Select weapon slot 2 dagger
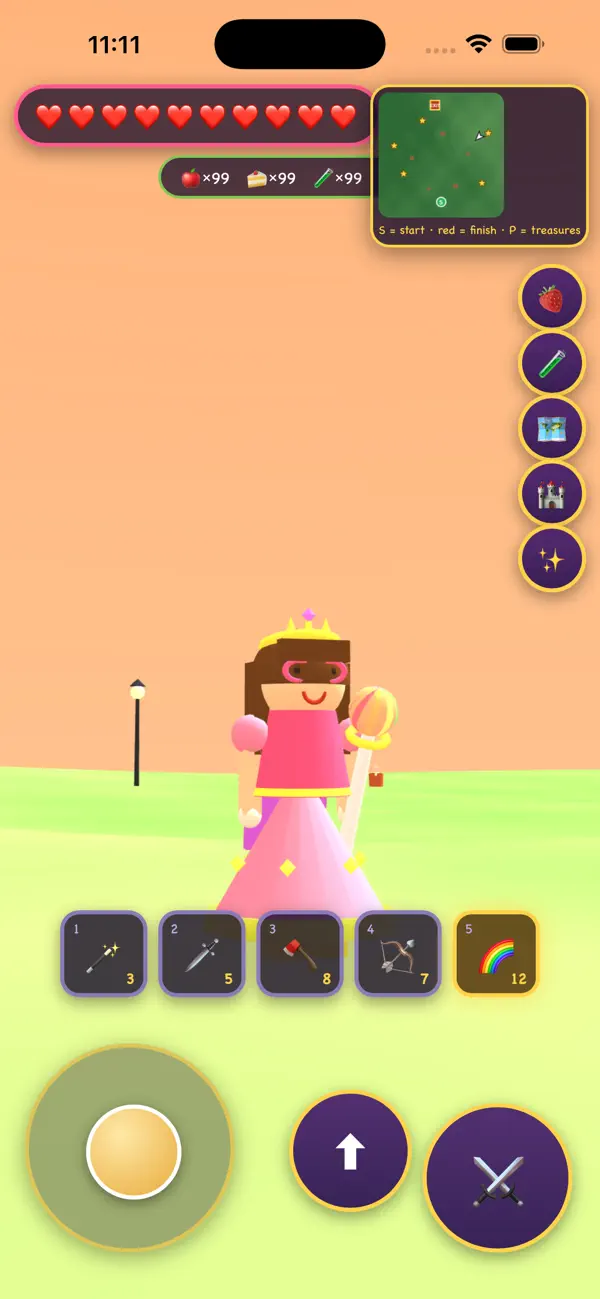This screenshot has width=600, height=1299. 202,953
